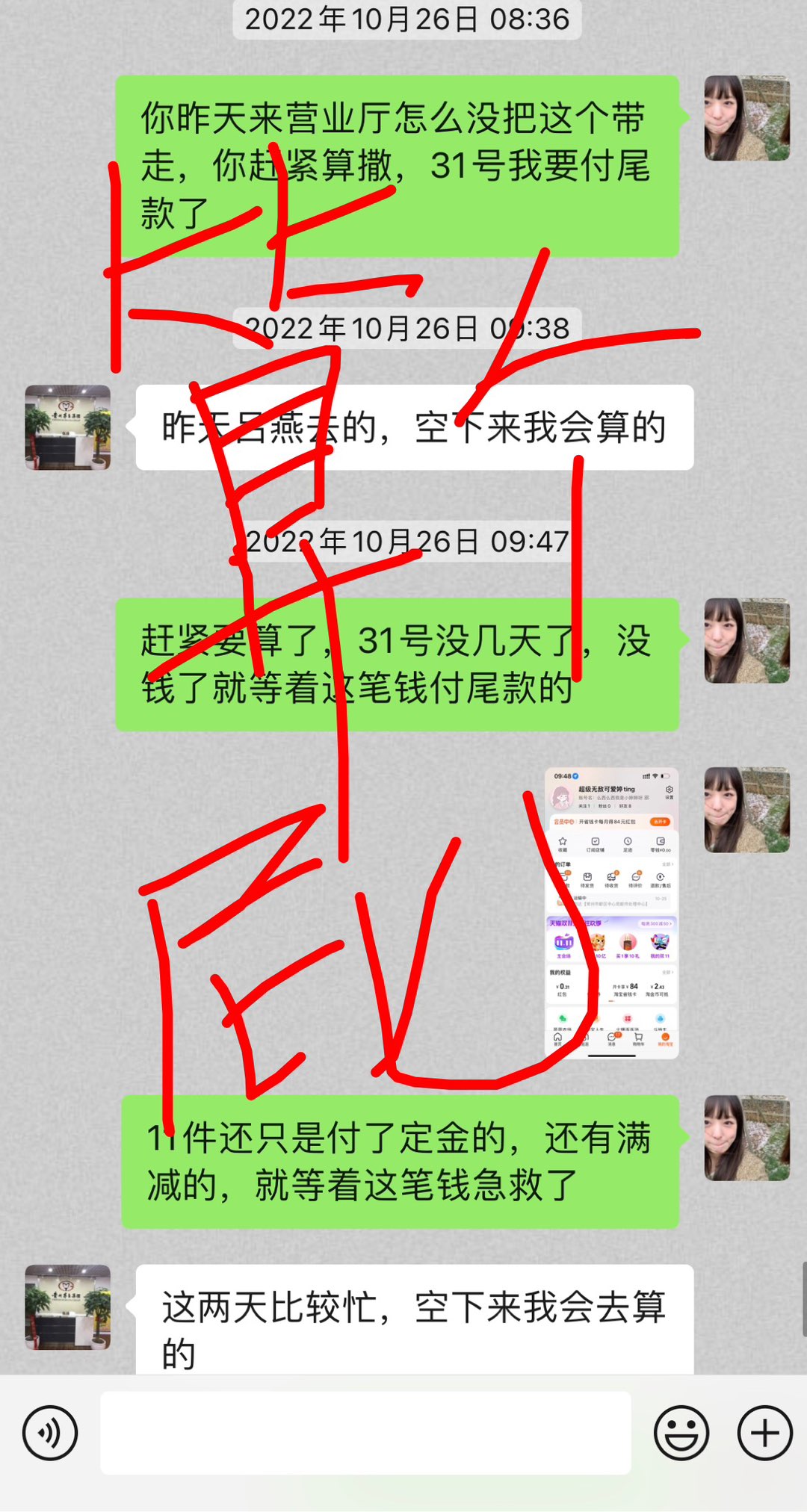This screenshot has height=1512, width=807.
Task: Open the shared Taobao screenshot image
Action: [x=611, y=913]
